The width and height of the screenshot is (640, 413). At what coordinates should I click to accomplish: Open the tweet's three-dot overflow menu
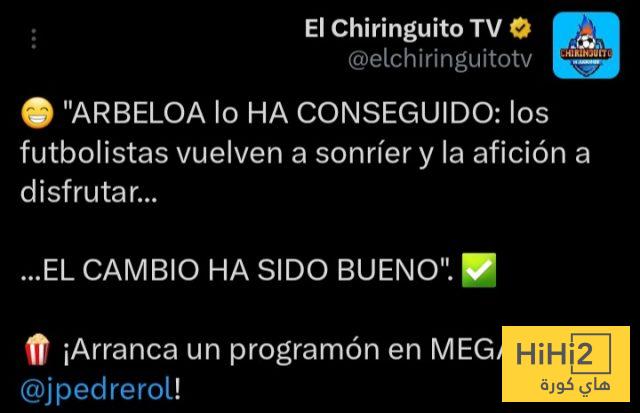[37, 40]
